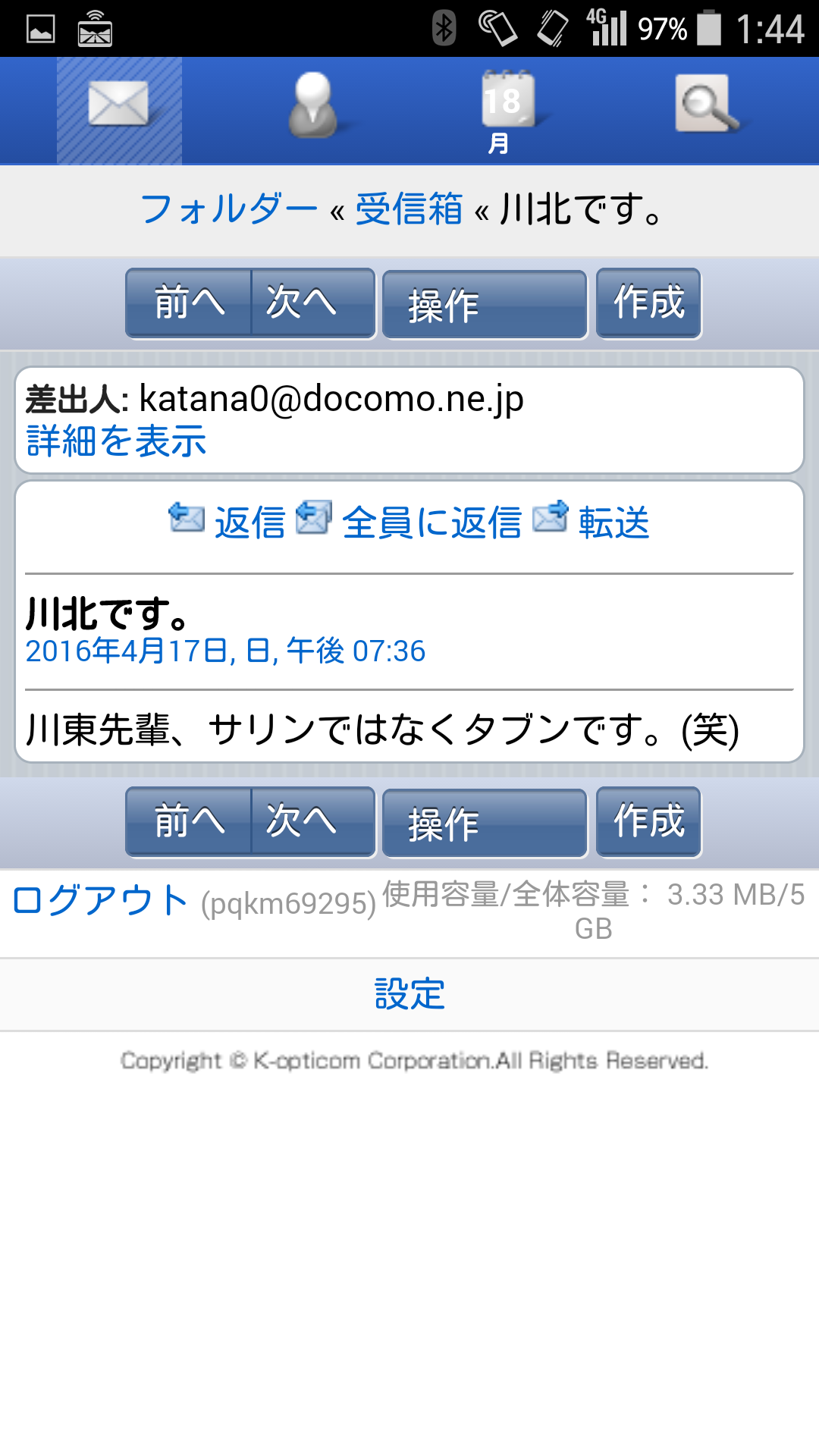Open the contacts person icon
Screen dimensions: 819x1456
coord(312,107)
